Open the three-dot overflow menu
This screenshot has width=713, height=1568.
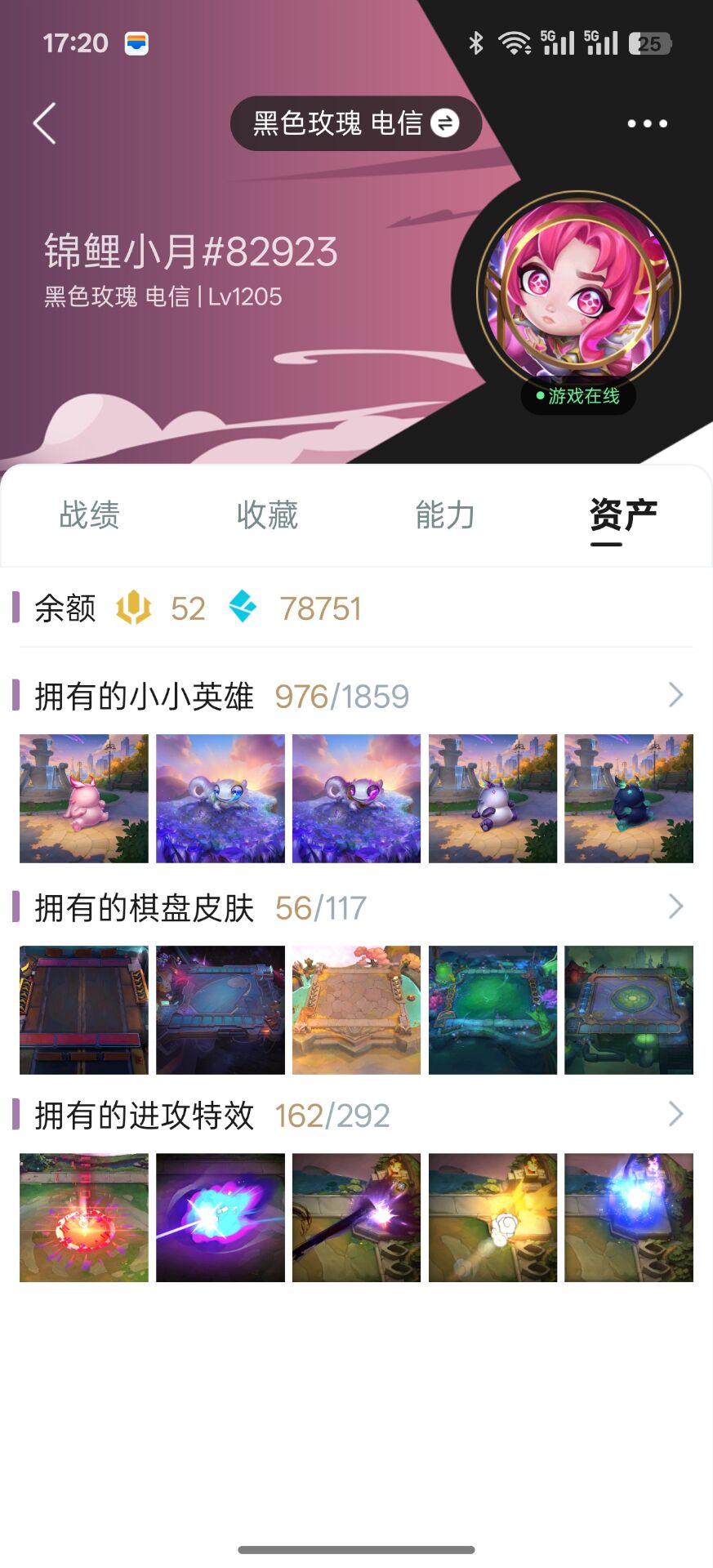click(647, 123)
